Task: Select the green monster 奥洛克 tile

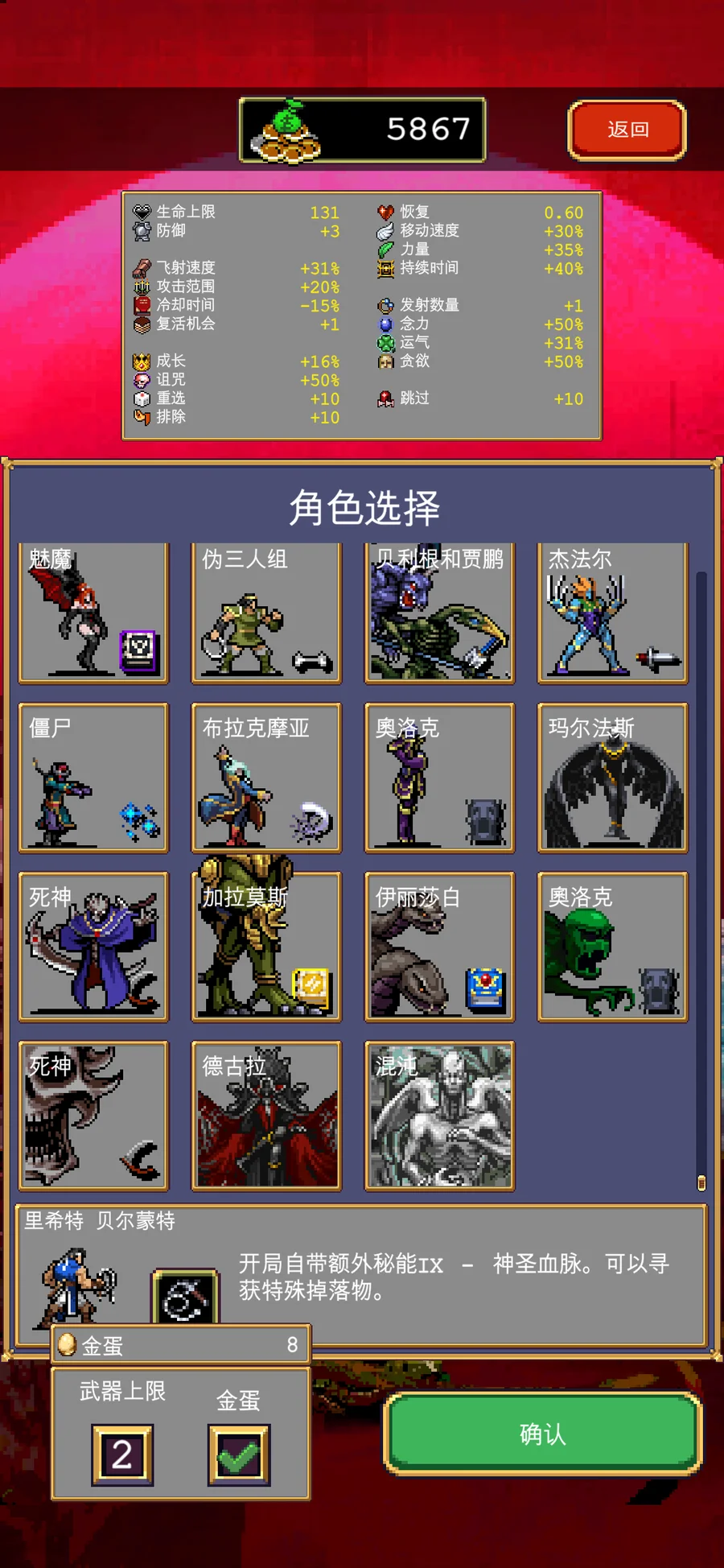Action: pyautogui.click(x=612, y=947)
